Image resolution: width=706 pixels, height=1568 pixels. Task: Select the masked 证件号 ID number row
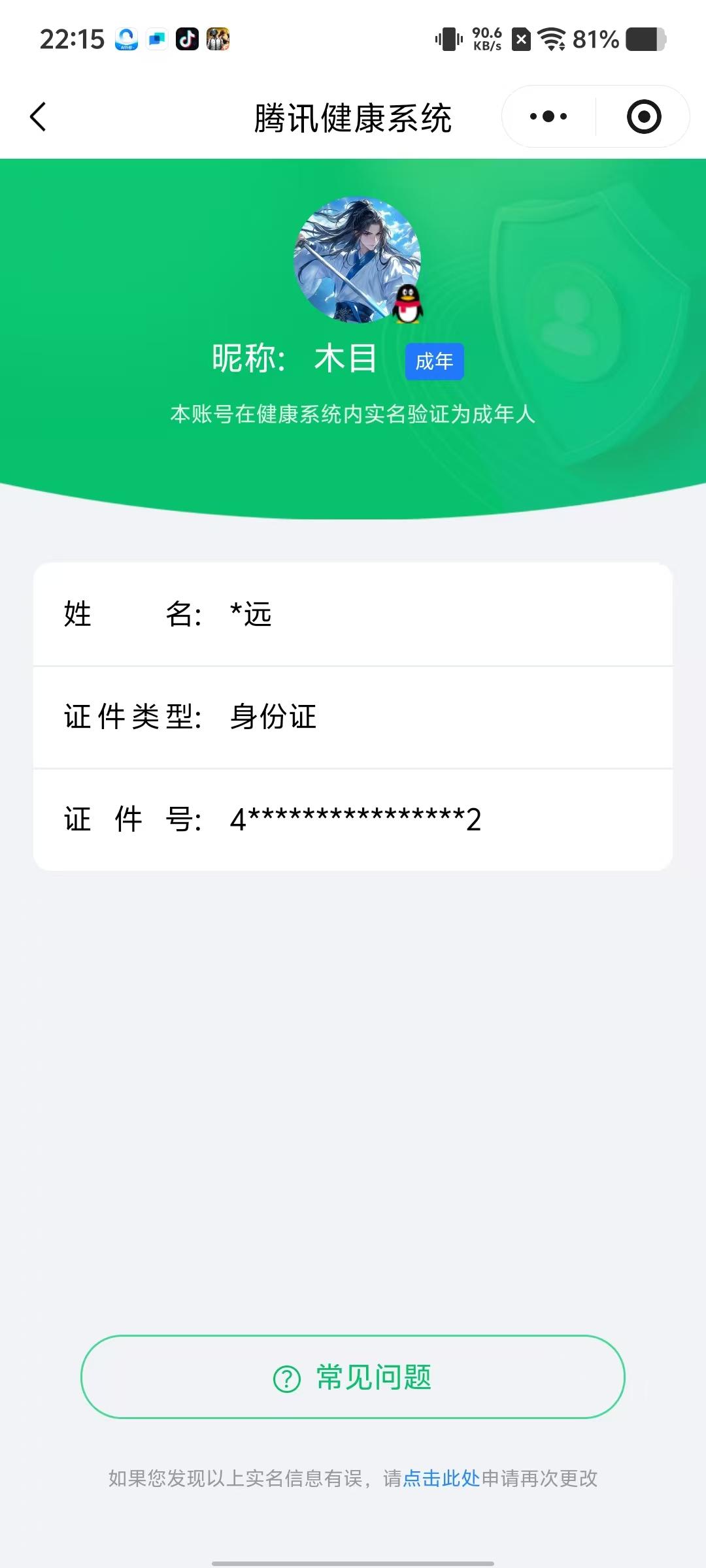coord(353,819)
